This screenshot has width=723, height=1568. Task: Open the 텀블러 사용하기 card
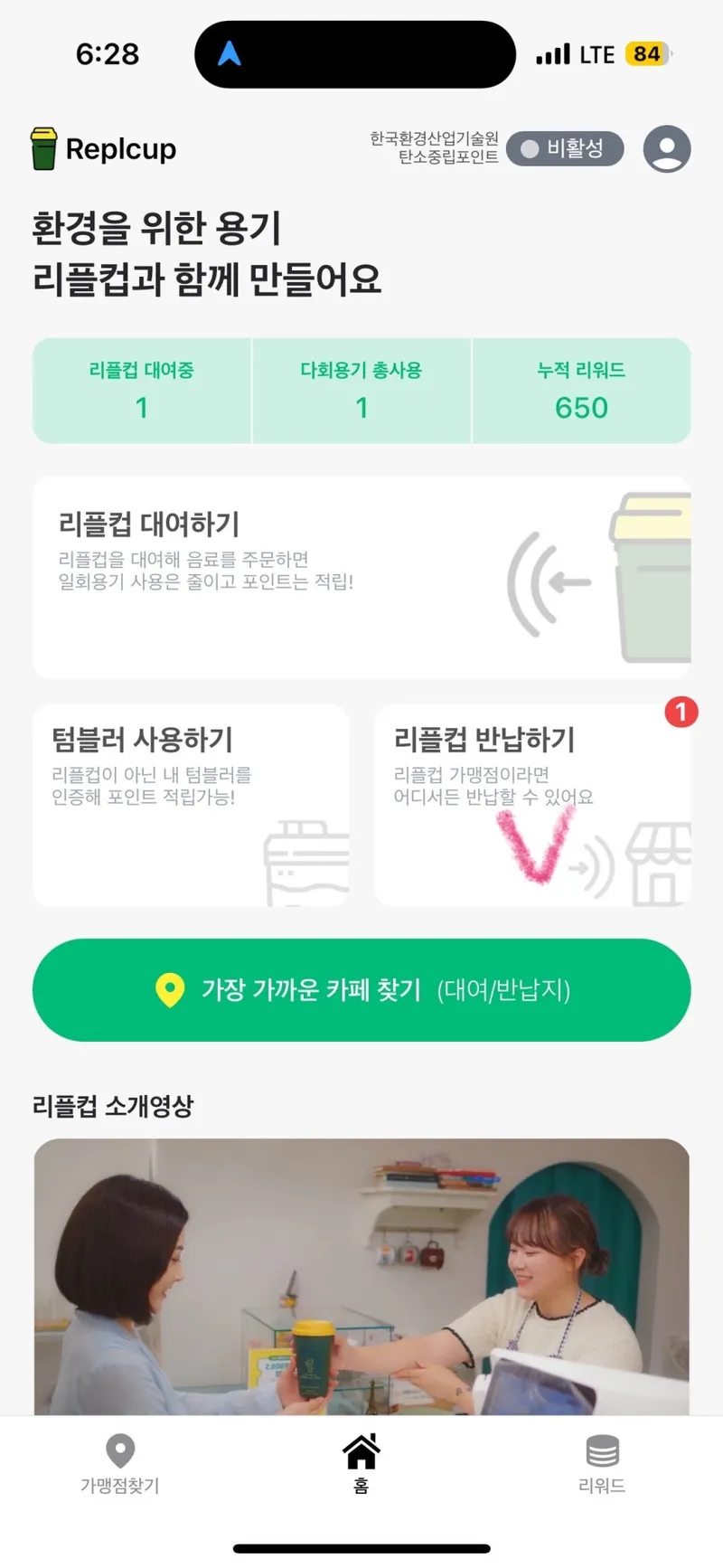[191, 805]
